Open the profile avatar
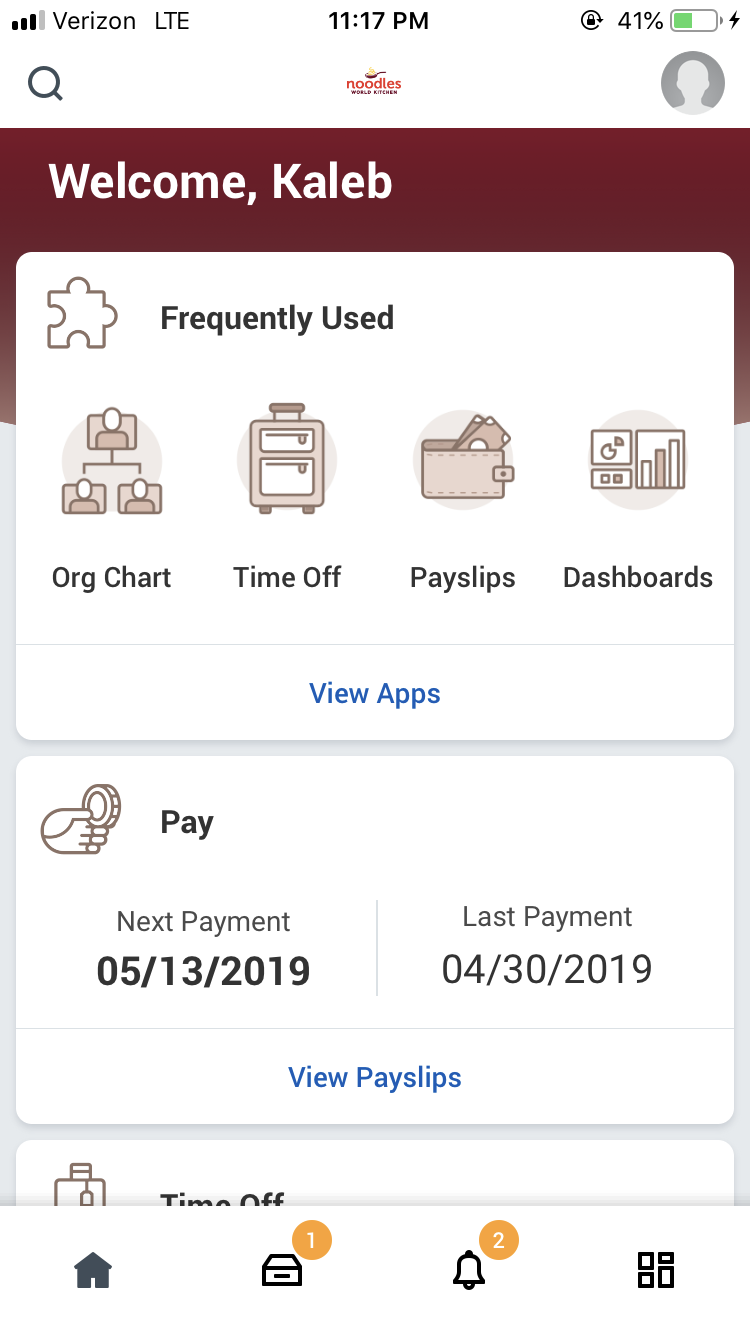The height and width of the screenshot is (1334, 750). click(x=692, y=83)
